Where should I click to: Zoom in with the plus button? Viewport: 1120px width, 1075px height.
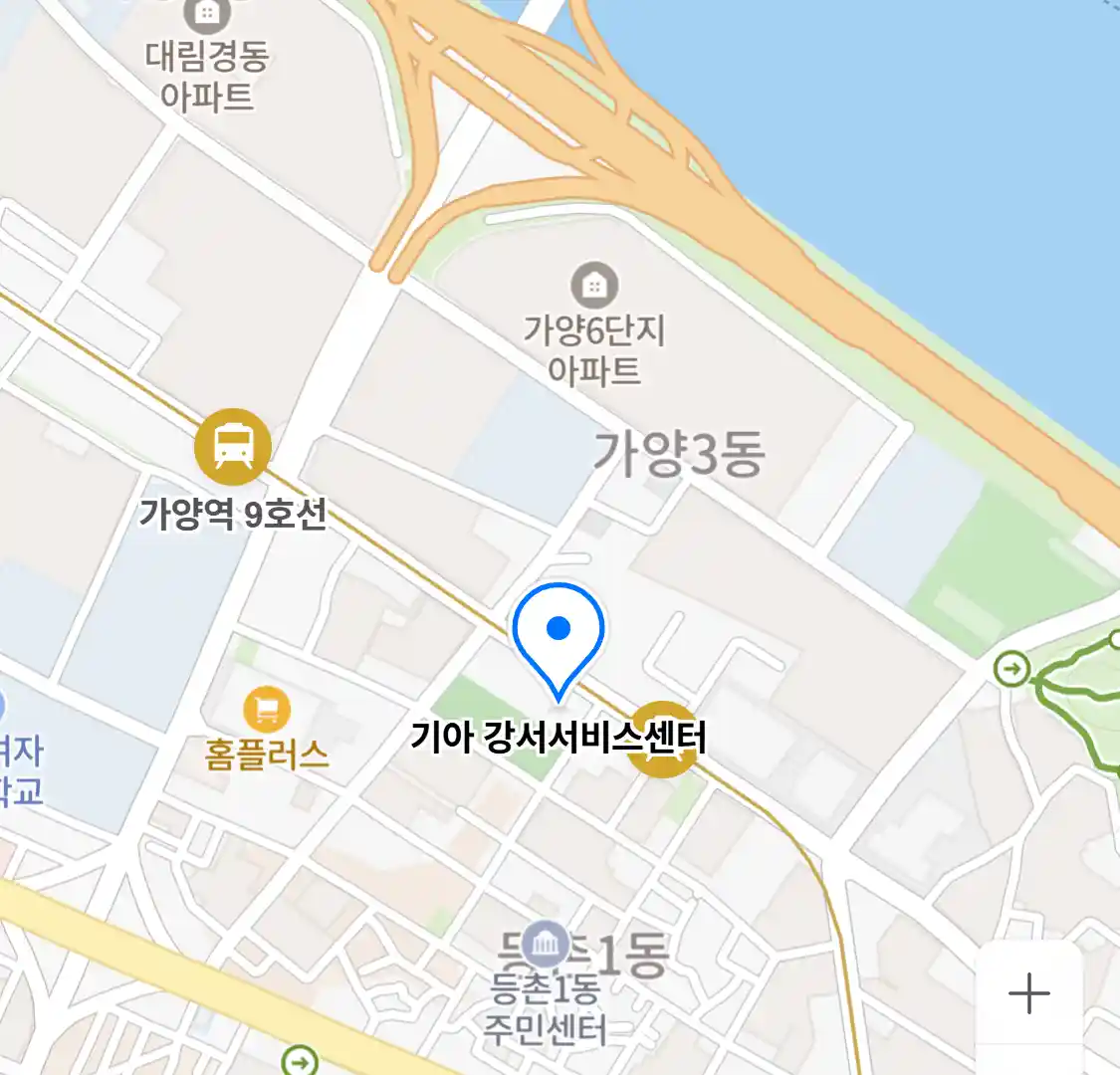point(1028,993)
